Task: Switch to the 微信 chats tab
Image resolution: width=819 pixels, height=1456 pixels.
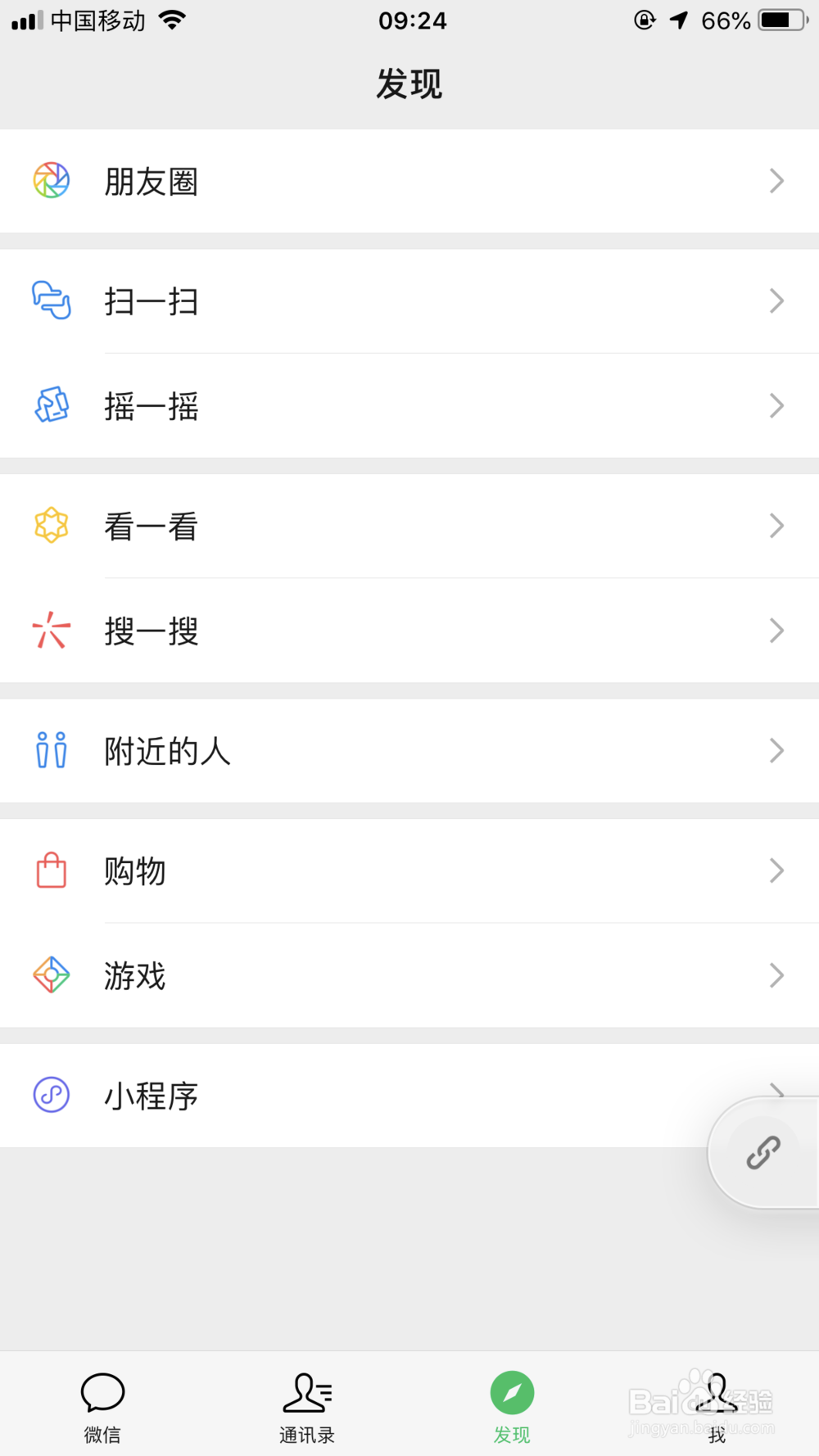Action: point(102,1406)
